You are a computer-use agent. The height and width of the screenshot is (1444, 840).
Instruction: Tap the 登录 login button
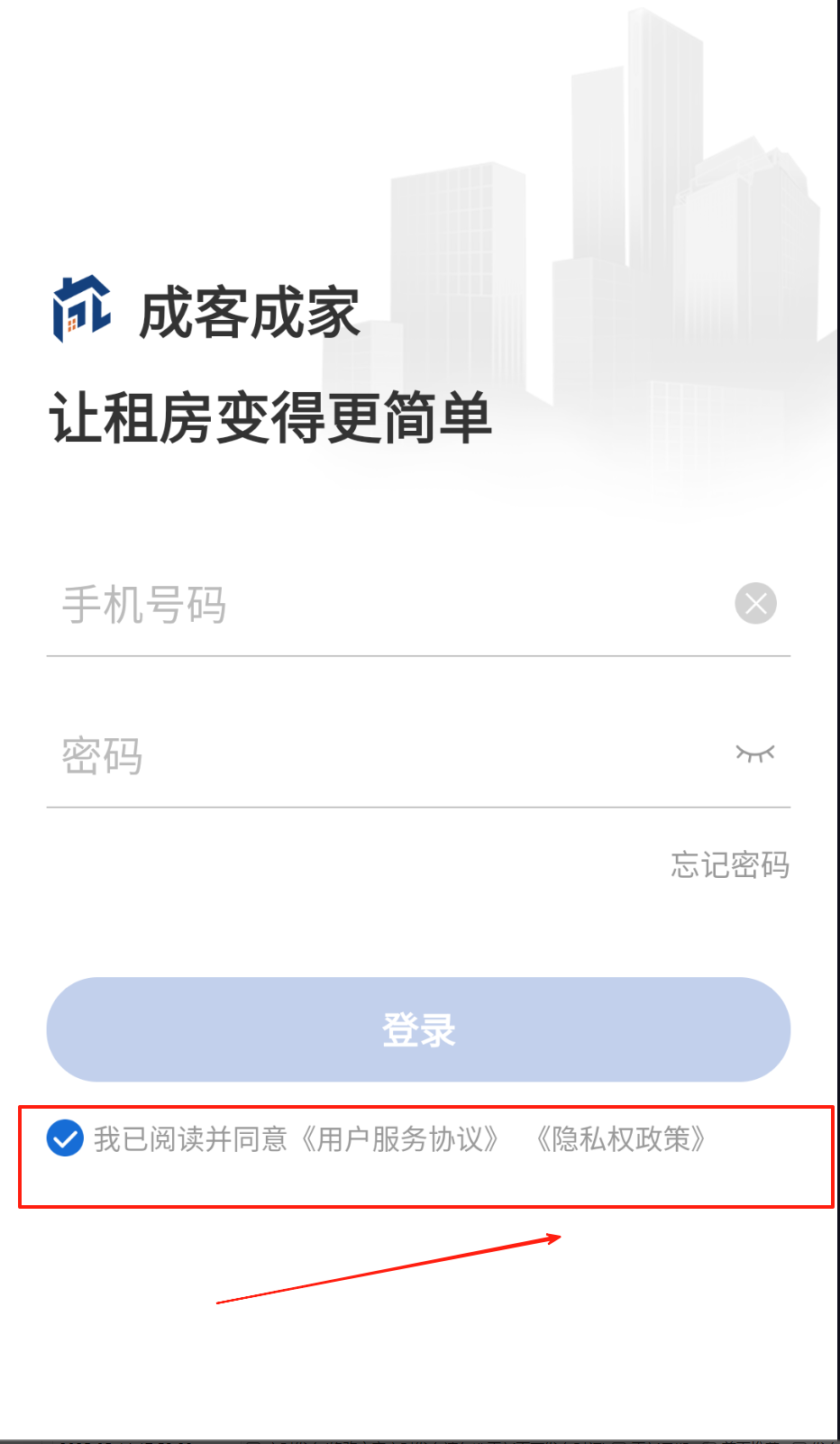pyautogui.click(x=418, y=1029)
